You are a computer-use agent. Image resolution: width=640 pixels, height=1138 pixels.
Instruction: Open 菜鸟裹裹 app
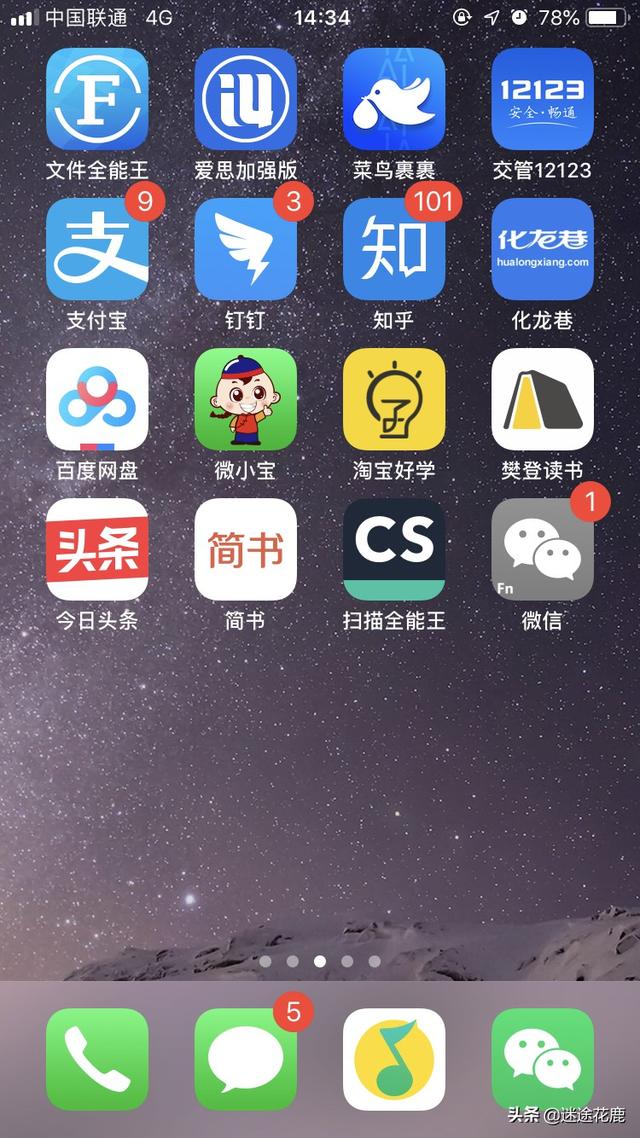click(394, 99)
